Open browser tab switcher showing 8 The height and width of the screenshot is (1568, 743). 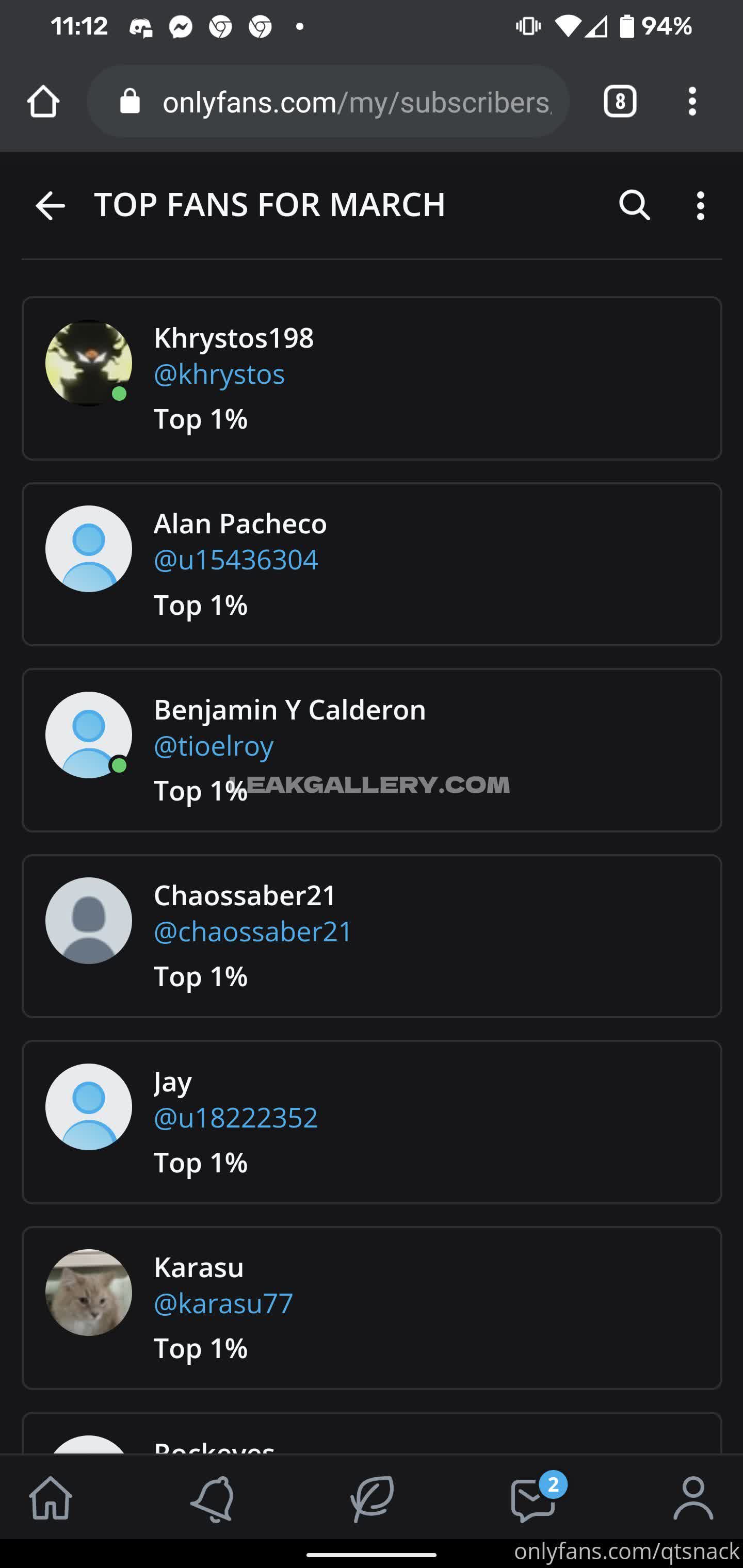[619, 102]
